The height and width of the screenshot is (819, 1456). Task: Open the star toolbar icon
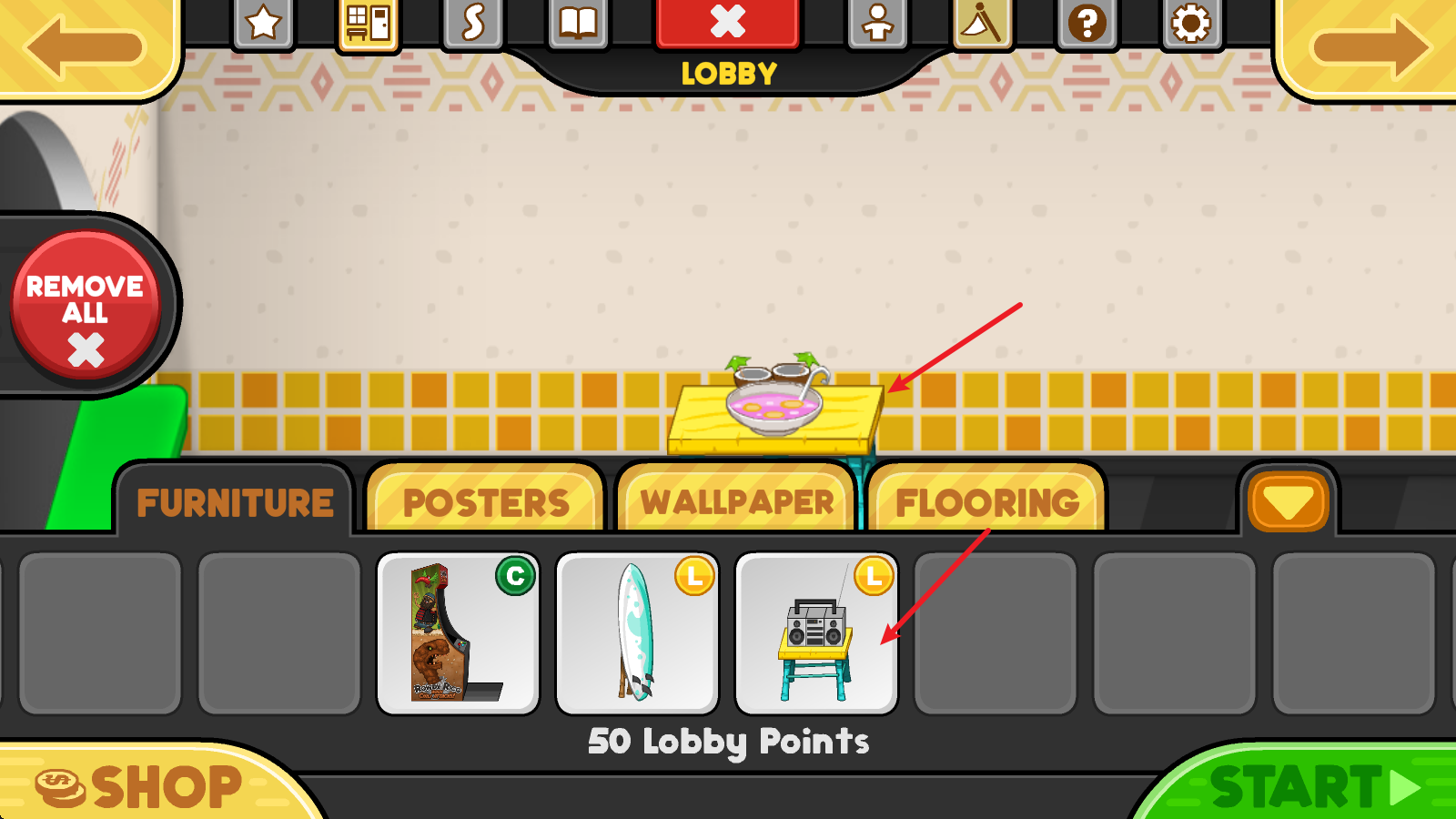point(263,23)
